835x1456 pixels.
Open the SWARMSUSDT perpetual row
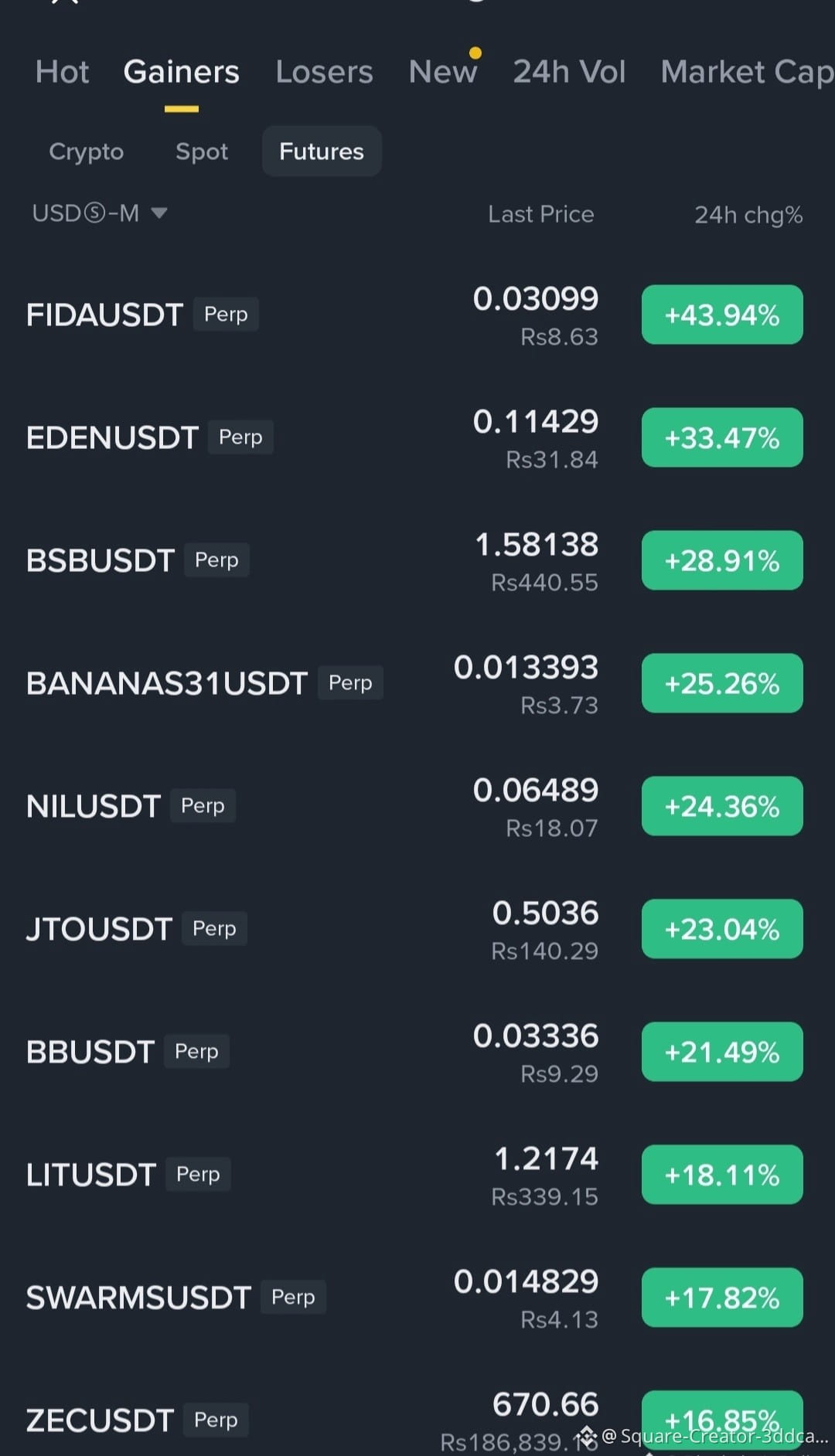pos(417,1298)
